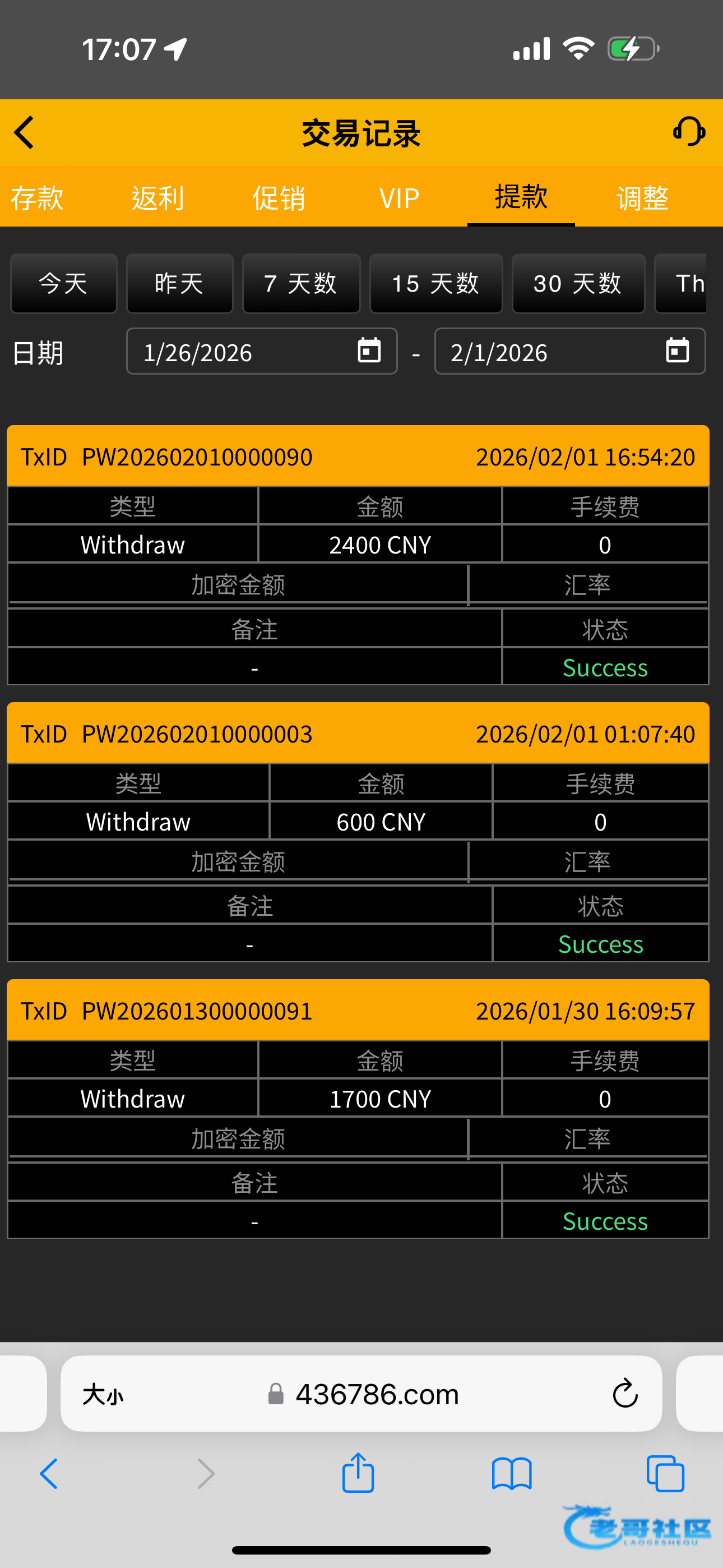The width and height of the screenshot is (723, 1568).
Task: Go back from the 交易记录 page
Action: (x=24, y=133)
